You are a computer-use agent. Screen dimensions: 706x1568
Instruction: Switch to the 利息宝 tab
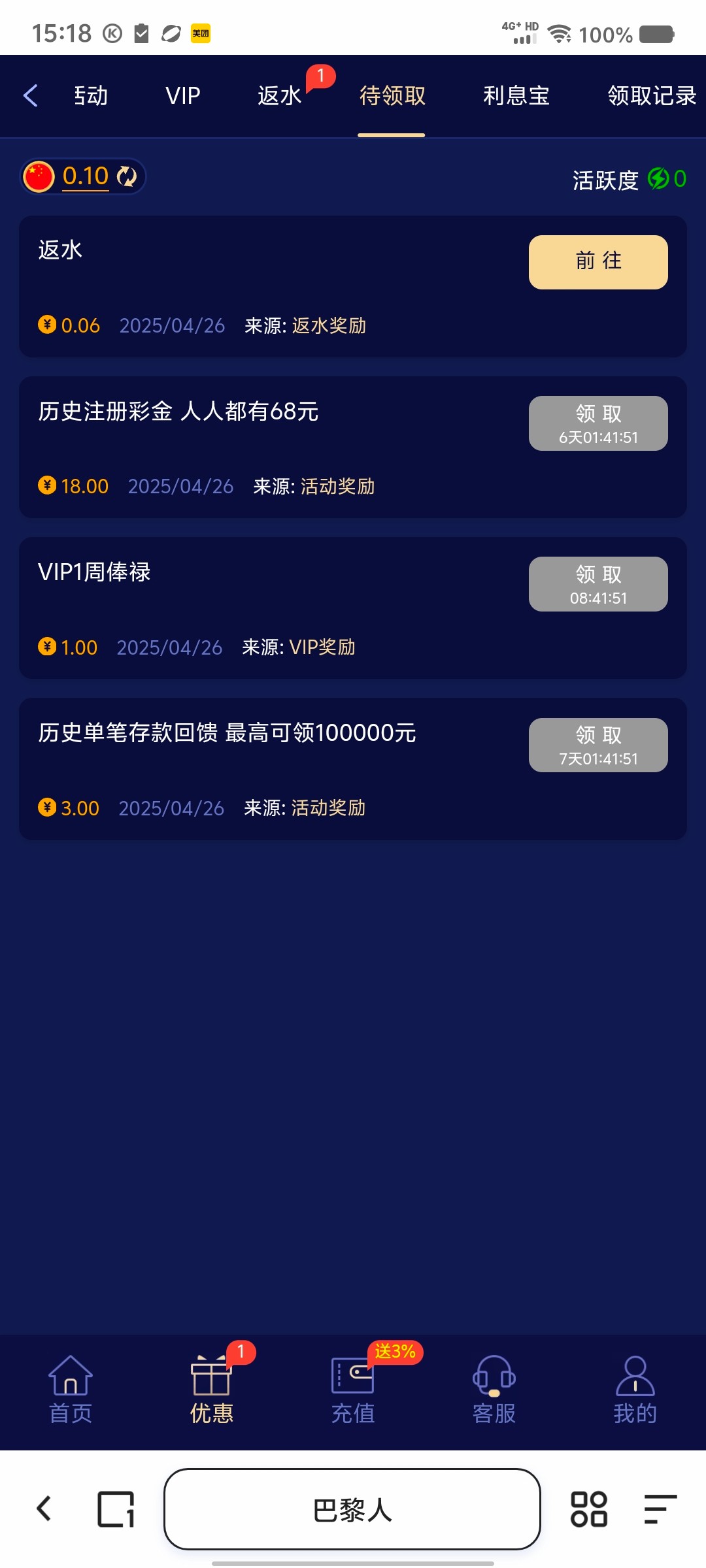click(516, 95)
